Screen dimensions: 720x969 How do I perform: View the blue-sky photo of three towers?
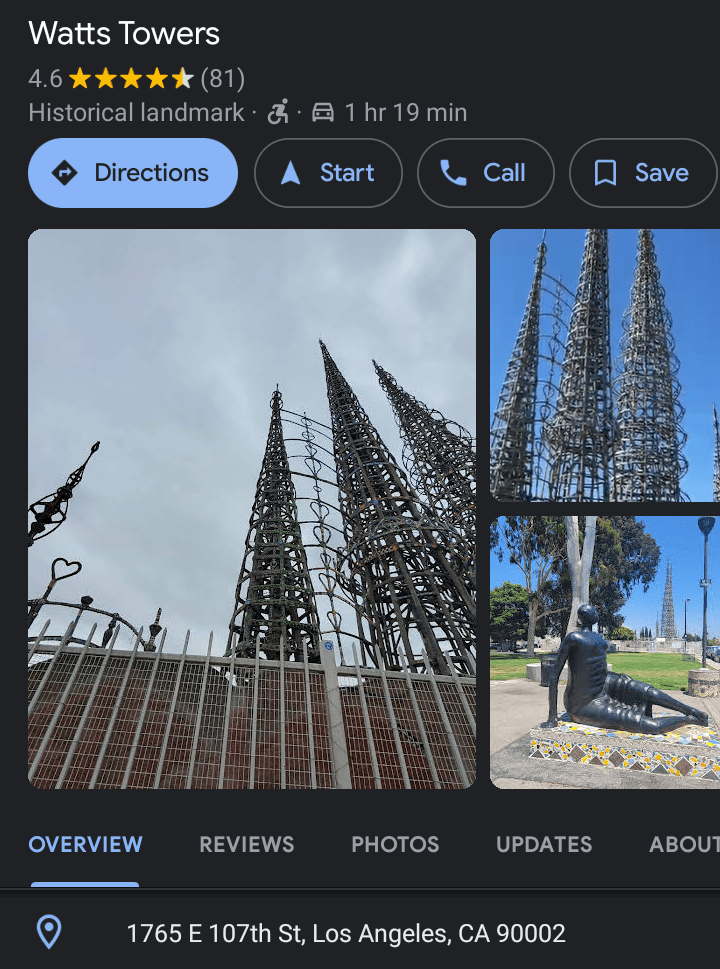(605, 365)
